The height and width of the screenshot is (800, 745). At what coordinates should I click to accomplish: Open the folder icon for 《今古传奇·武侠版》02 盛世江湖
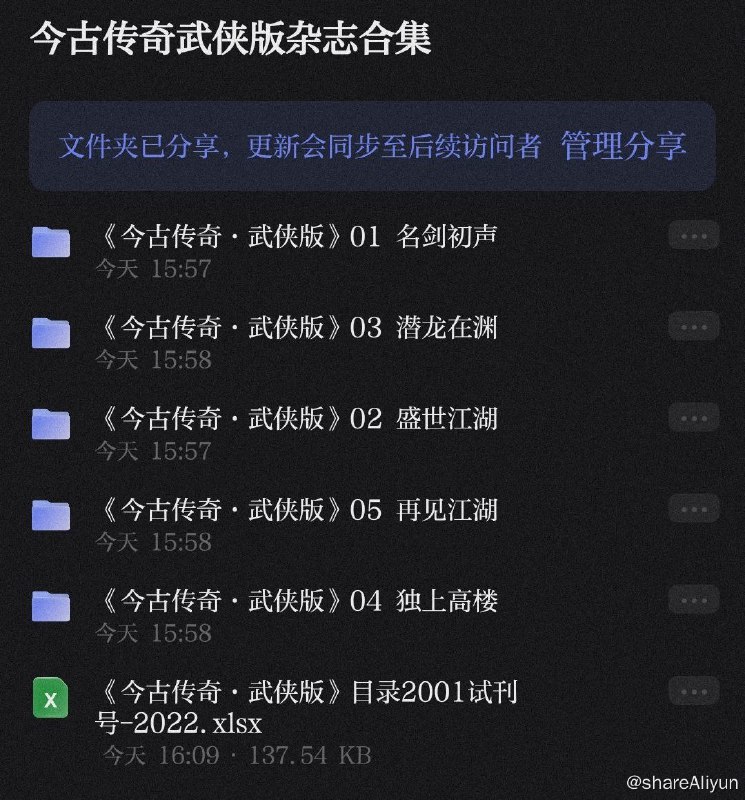pyautogui.click(x=51, y=421)
